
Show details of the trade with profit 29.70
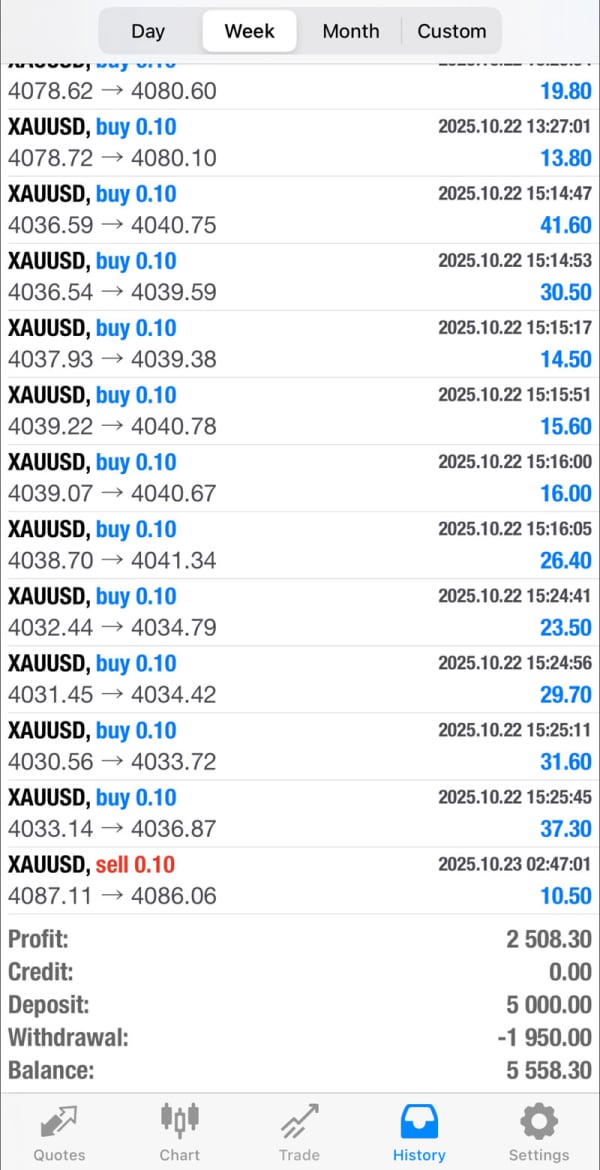click(300, 679)
